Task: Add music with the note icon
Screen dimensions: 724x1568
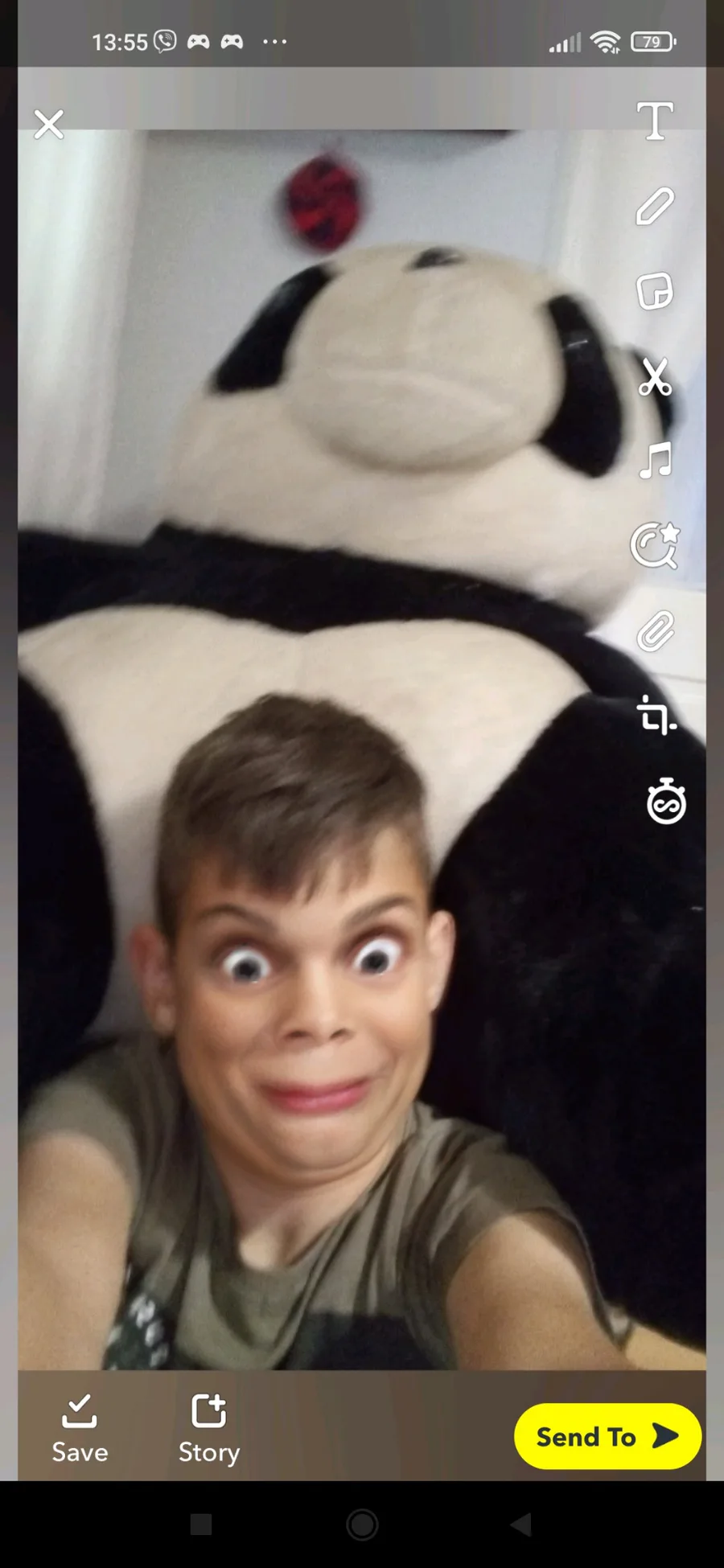Action: click(x=656, y=461)
